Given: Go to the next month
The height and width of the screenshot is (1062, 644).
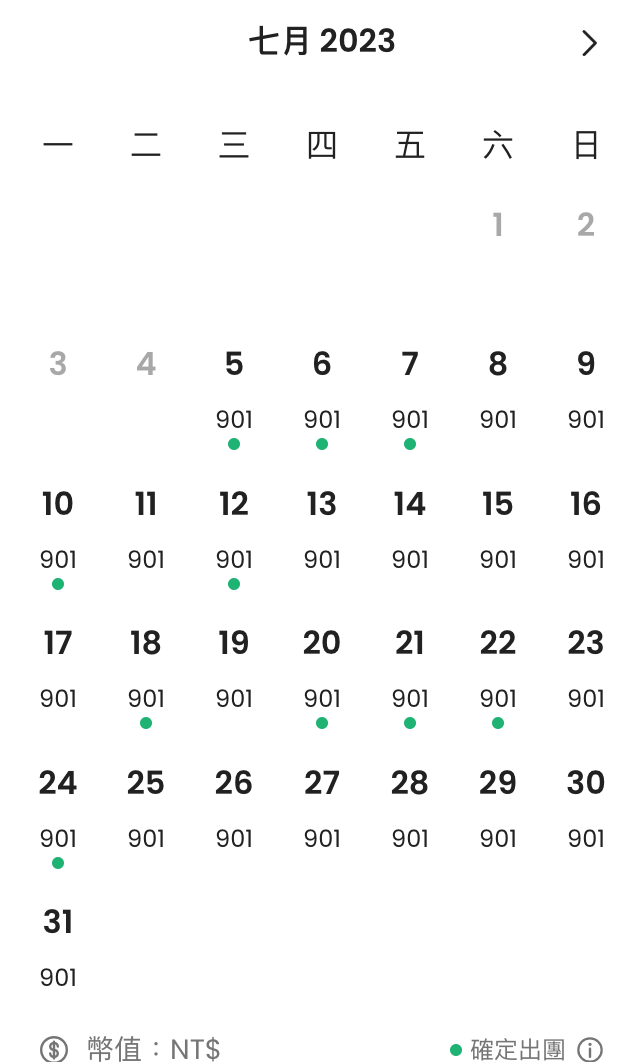Looking at the screenshot, I should tap(589, 43).
